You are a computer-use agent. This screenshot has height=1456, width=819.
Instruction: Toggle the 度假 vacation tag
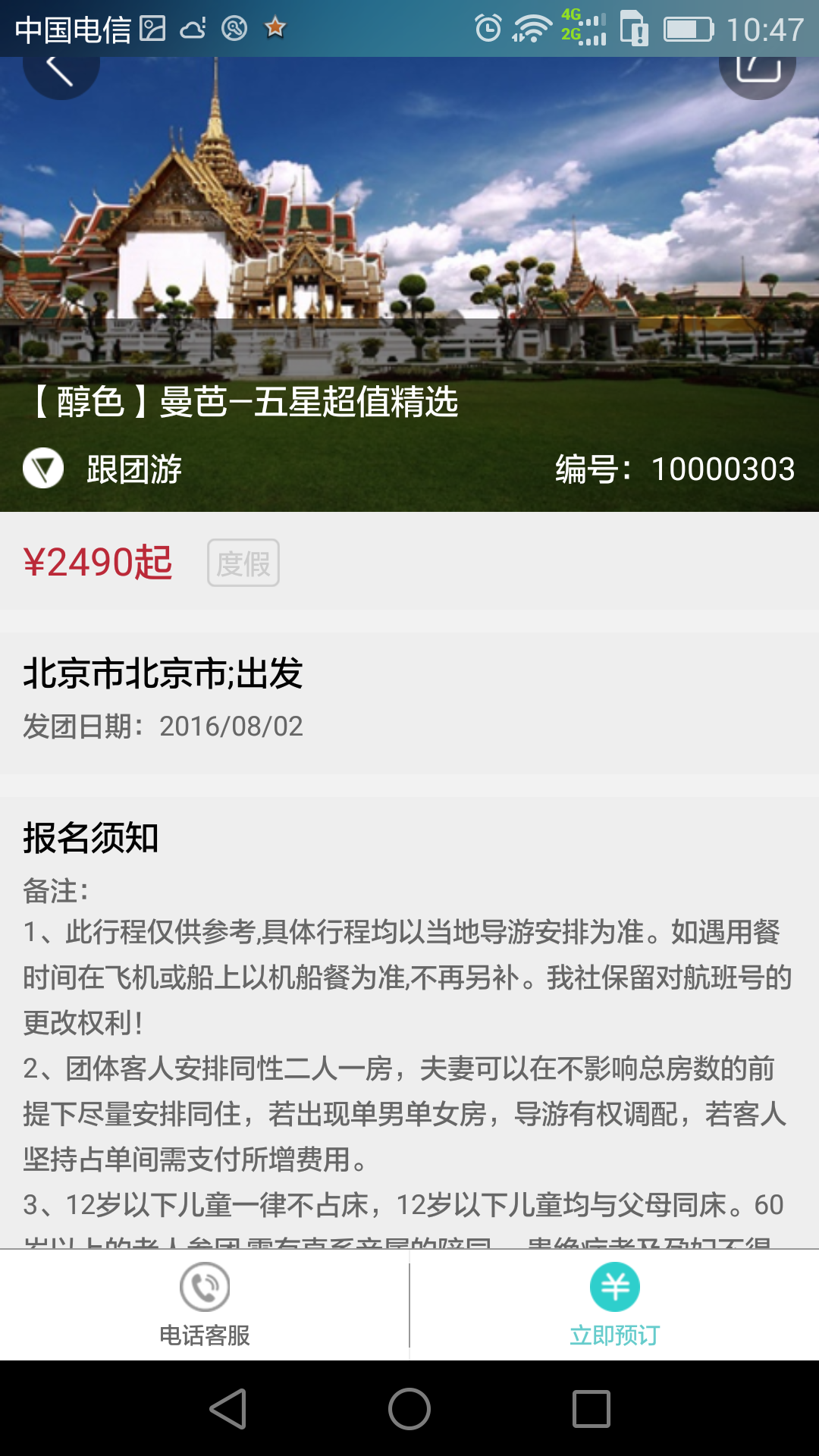click(242, 562)
